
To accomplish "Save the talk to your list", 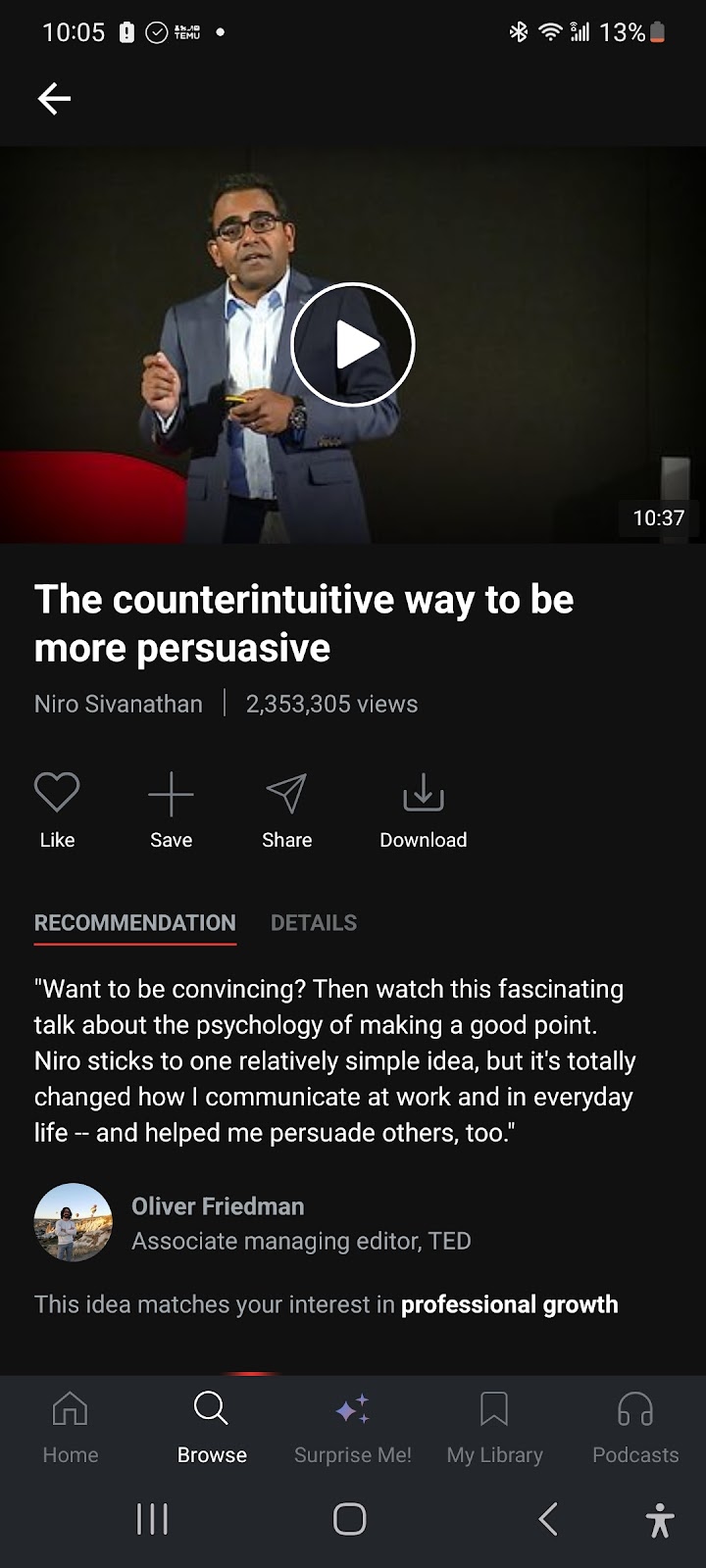I will pyautogui.click(x=171, y=809).
